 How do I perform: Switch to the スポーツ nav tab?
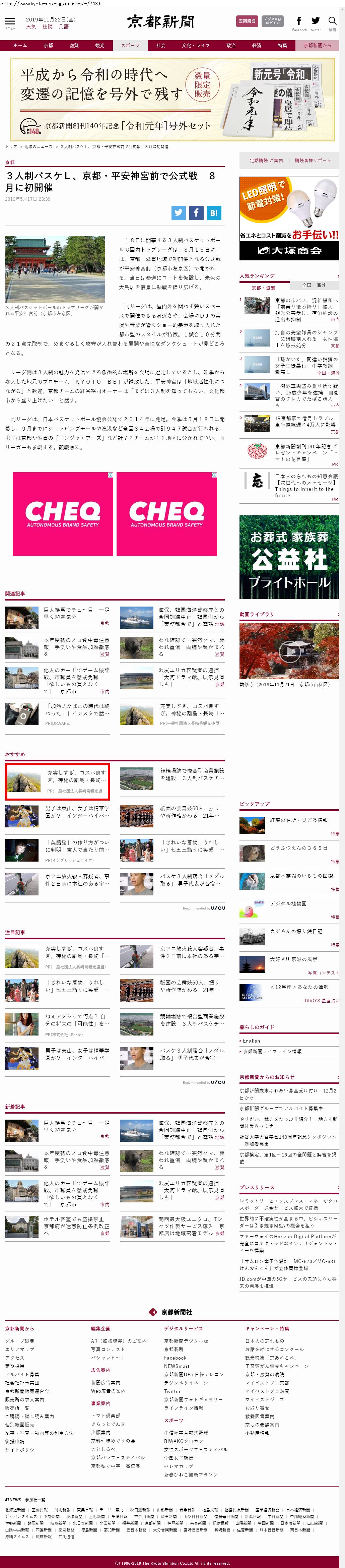click(130, 45)
